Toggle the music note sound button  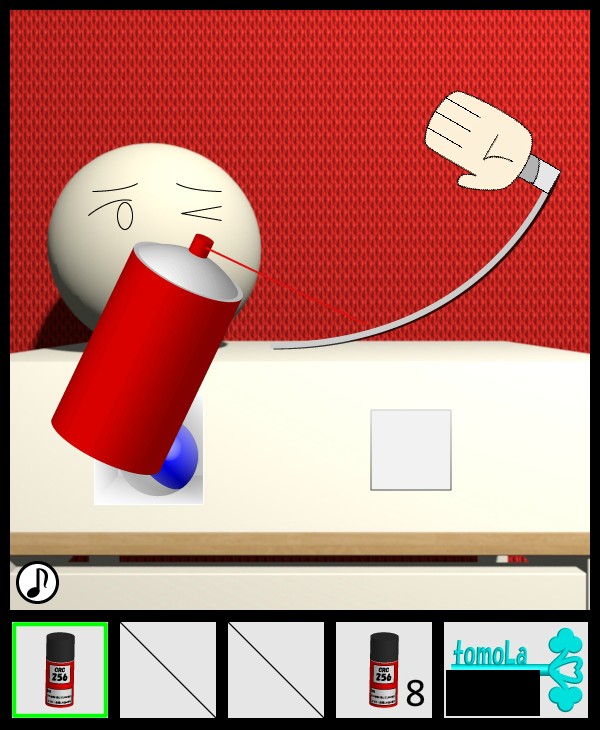37,582
